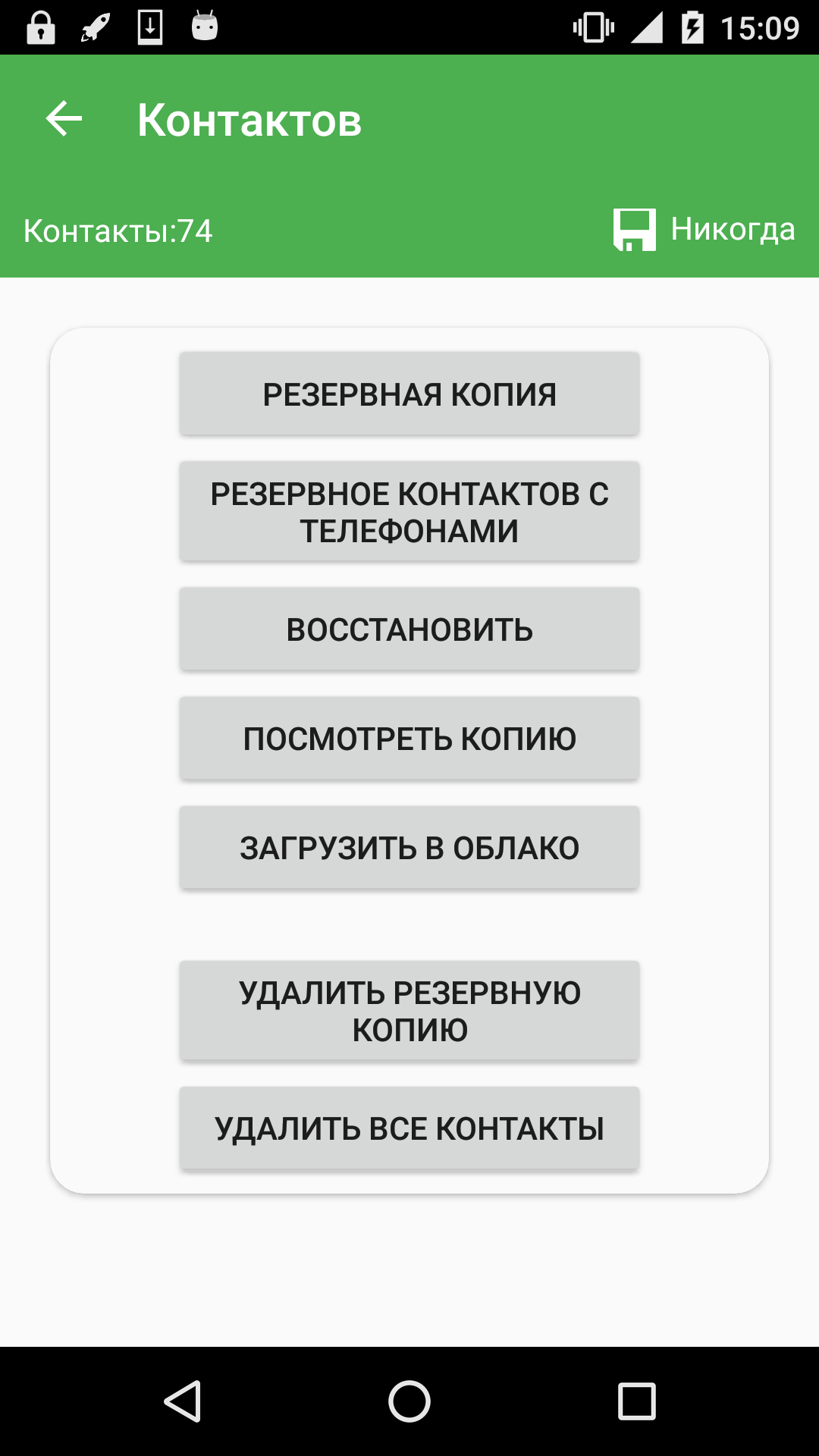Image resolution: width=819 pixels, height=1456 pixels.
Task: Tap Восстановить to restore contacts
Action: coord(409,629)
